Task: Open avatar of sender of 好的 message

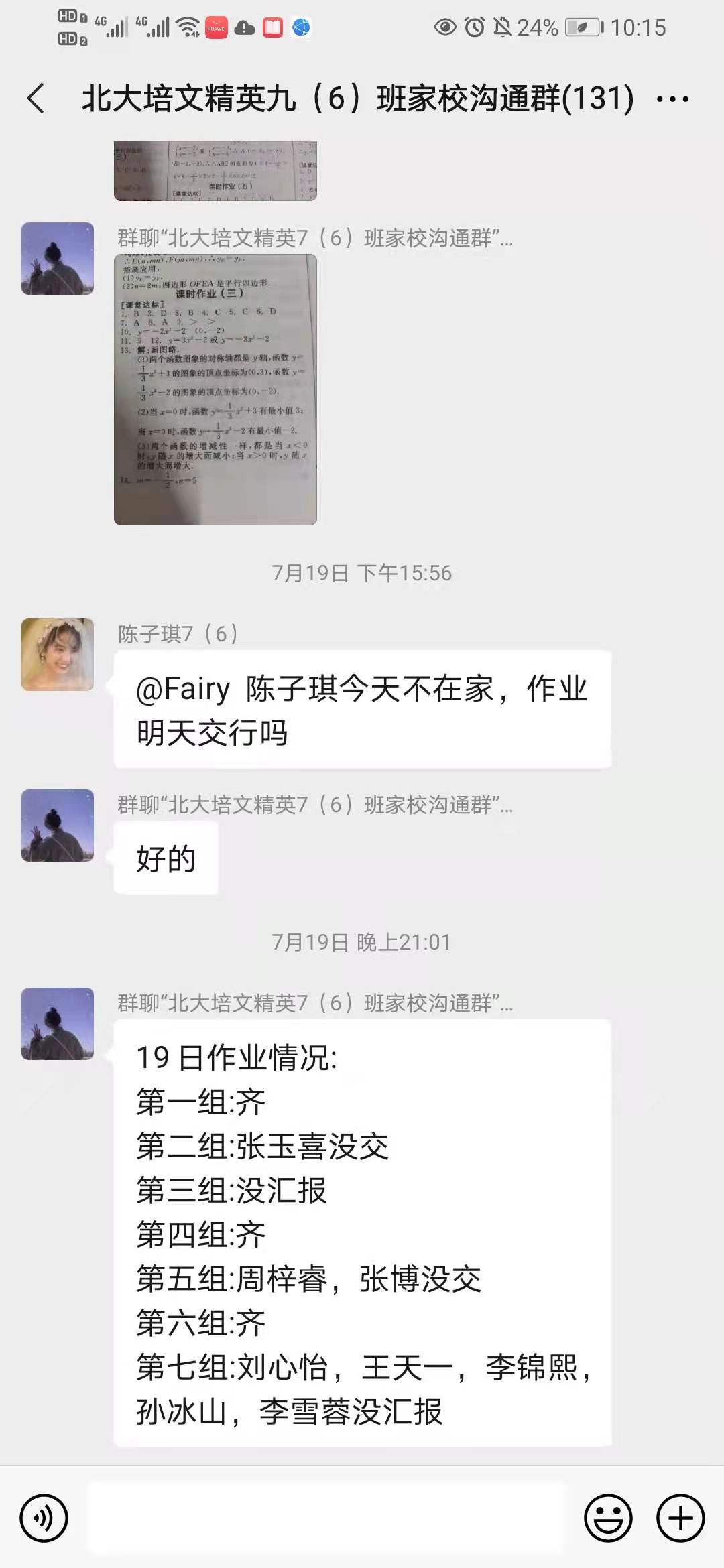Action: [x=58, y=826]
